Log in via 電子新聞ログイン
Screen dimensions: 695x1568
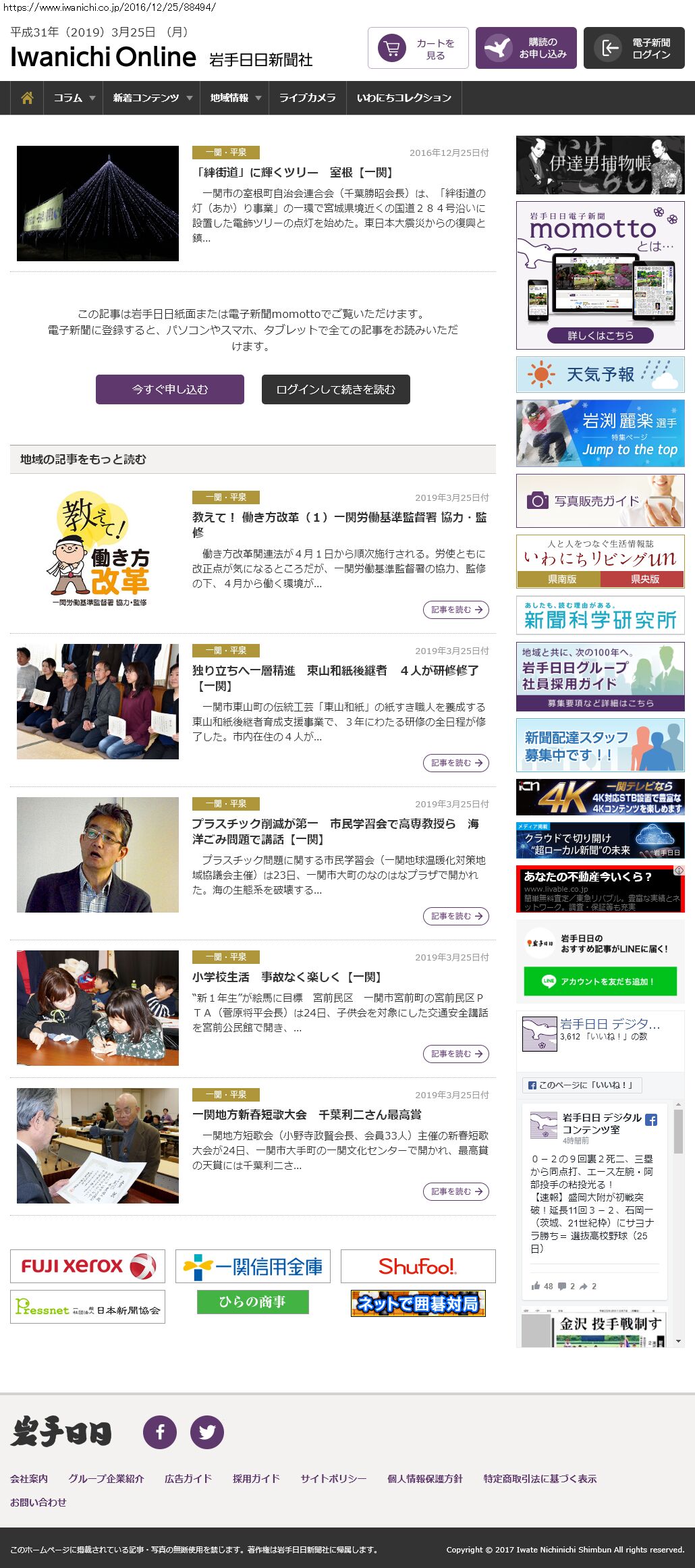634,48
